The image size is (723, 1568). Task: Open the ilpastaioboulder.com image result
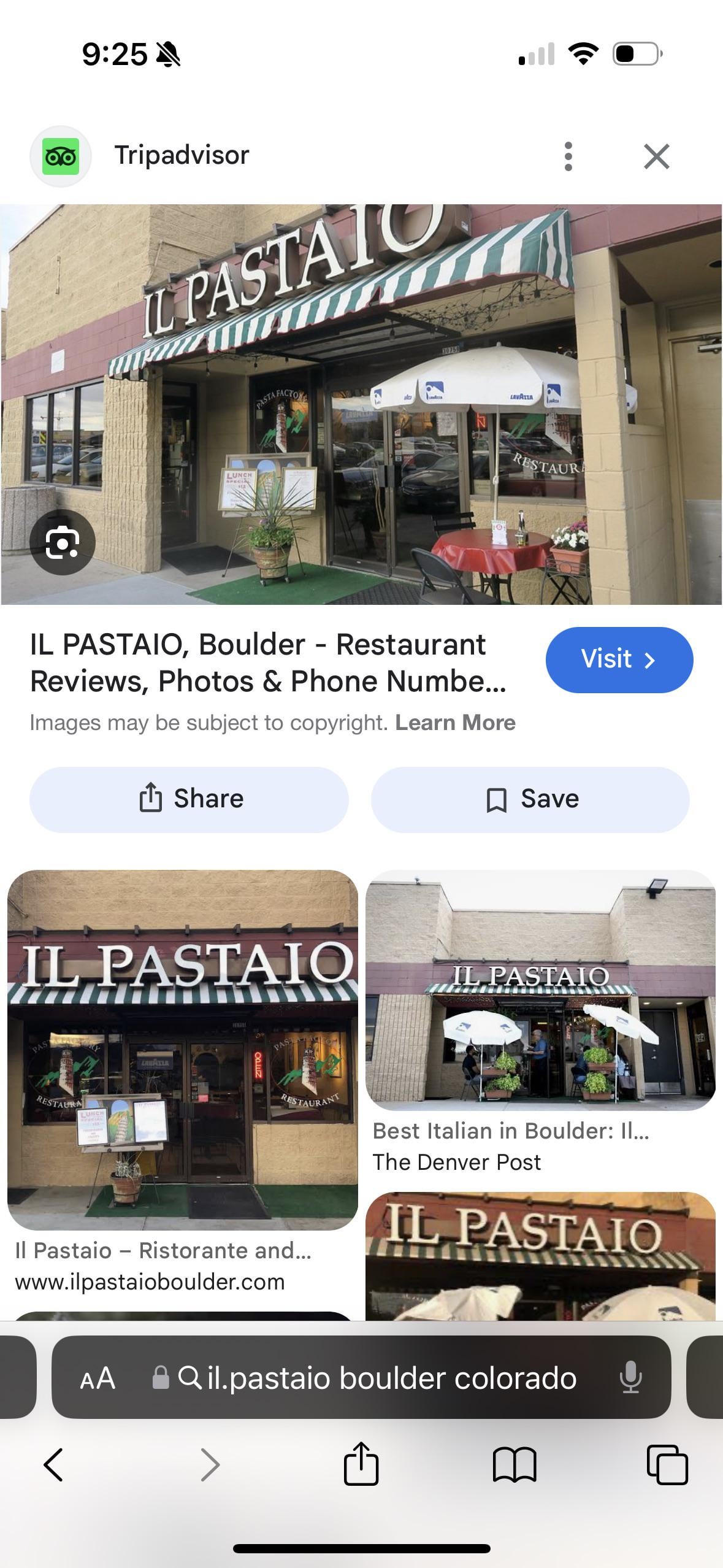(x=183, y=1050)
